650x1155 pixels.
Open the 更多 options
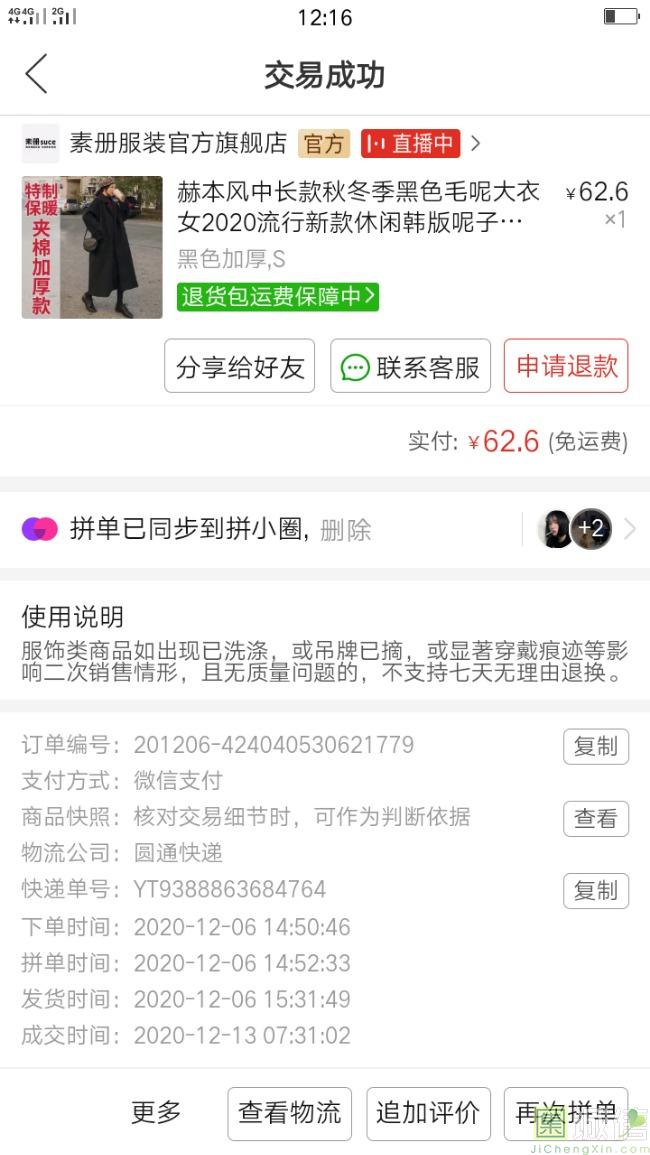tap(156, 1112)
